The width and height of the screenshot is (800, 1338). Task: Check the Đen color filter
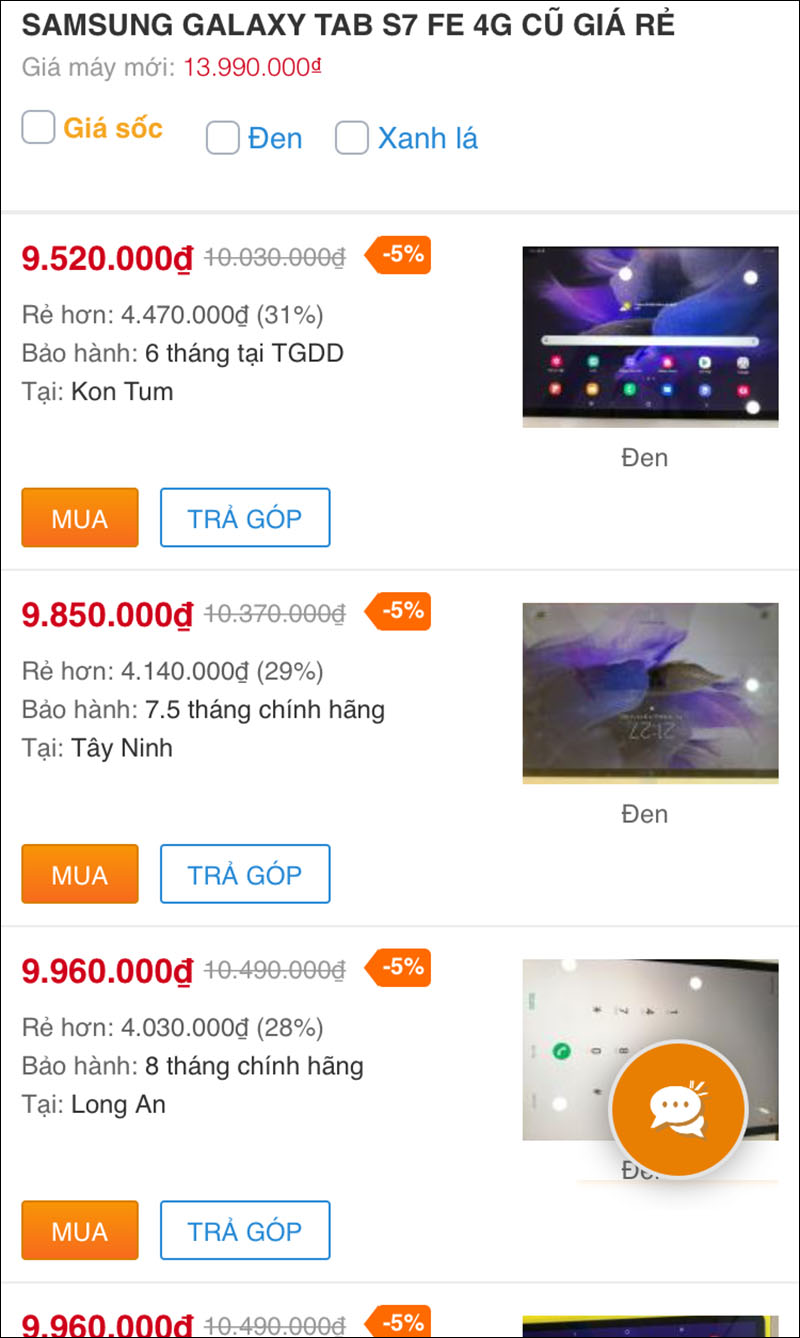[222, 138]
